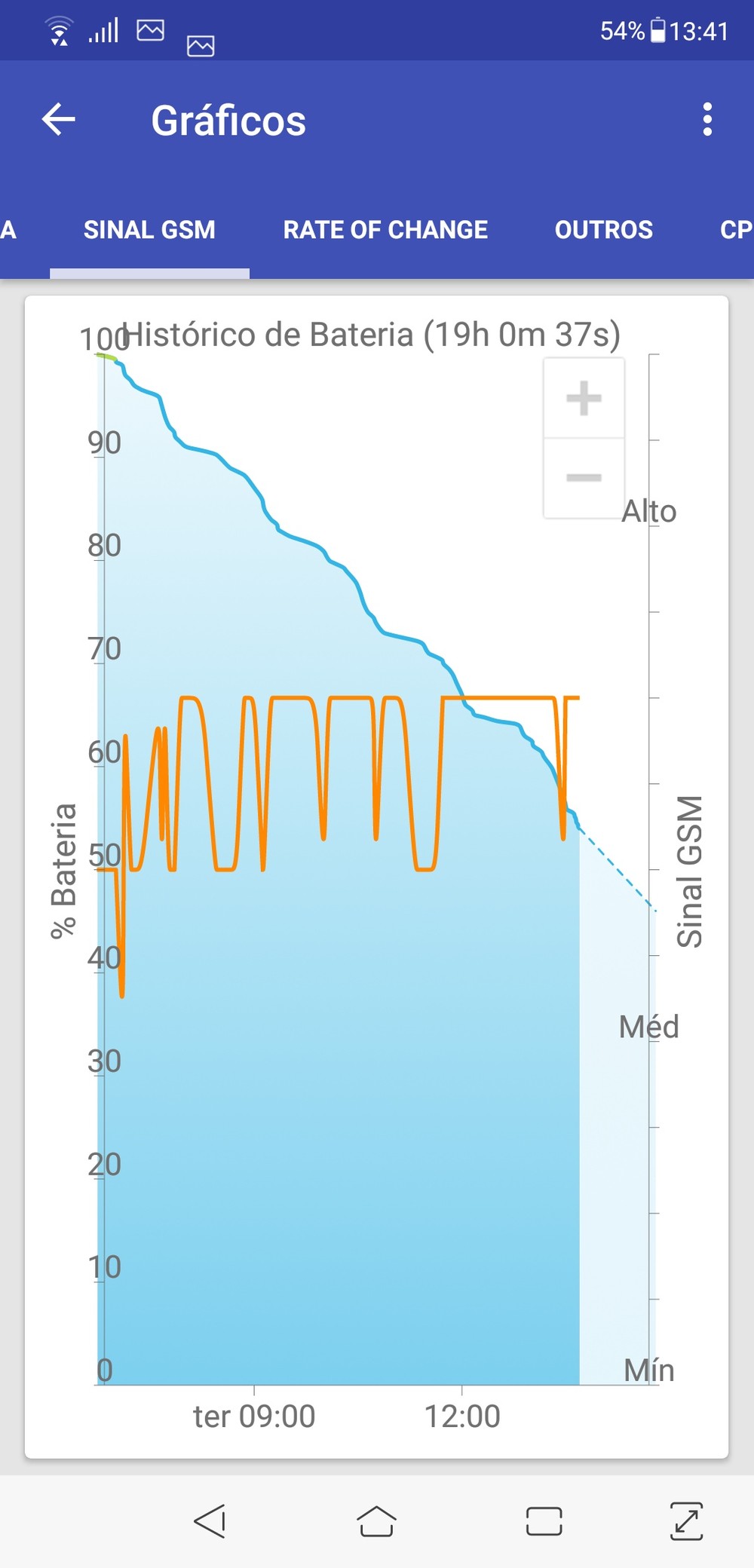Zoom out the chart with minus button

[x=584, y=478]
